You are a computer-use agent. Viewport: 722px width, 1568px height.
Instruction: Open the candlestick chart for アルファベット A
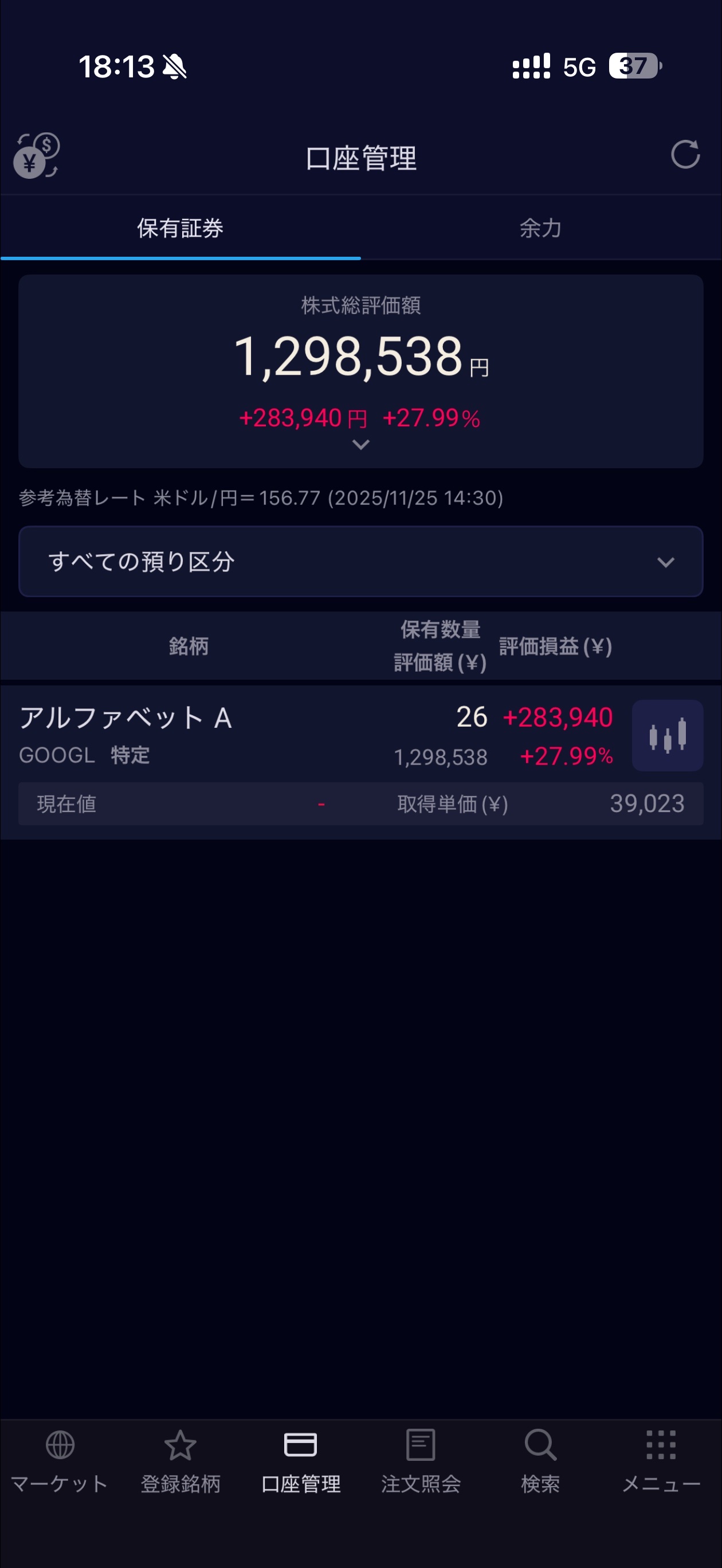coord(667,735)
